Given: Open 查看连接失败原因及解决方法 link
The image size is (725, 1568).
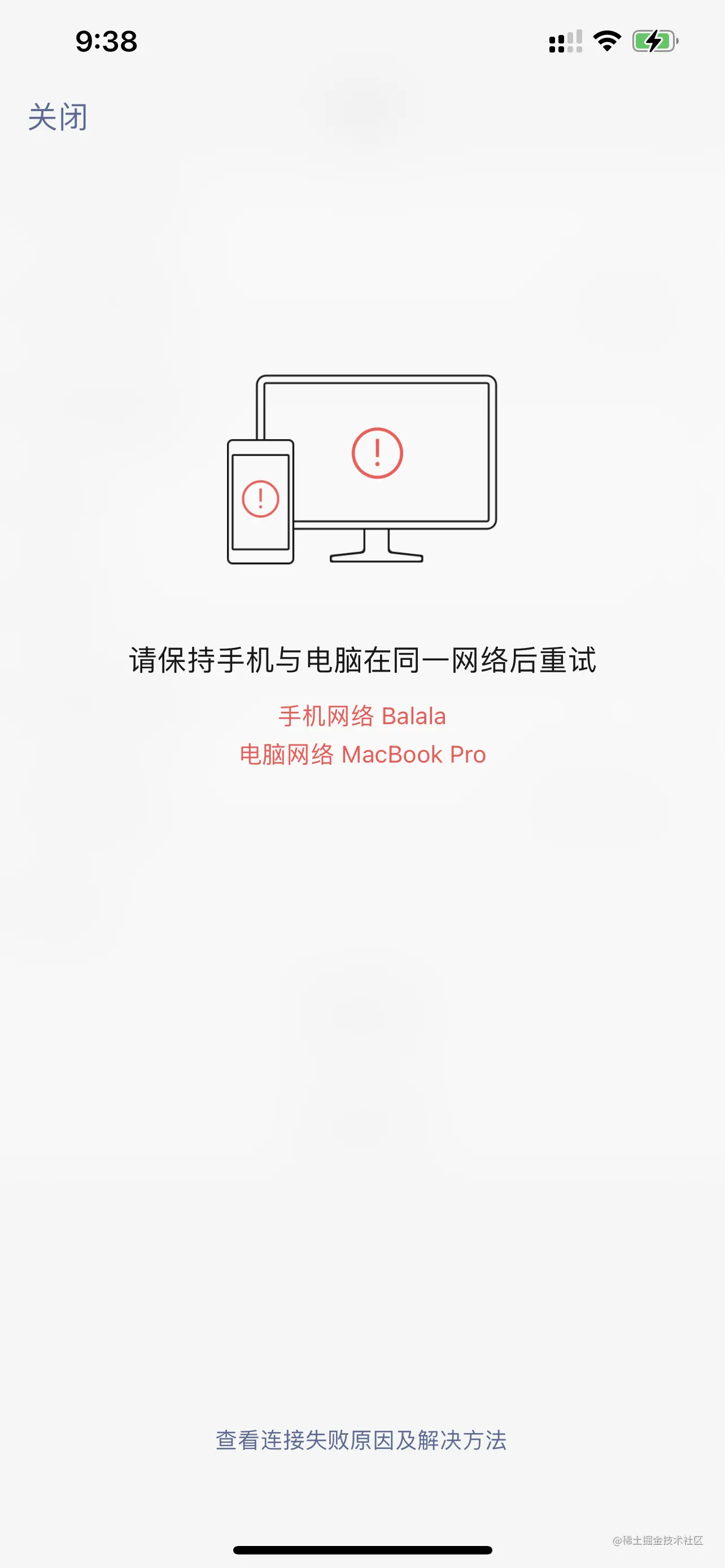Looking at the screenshot, I should coord(361,1440).
